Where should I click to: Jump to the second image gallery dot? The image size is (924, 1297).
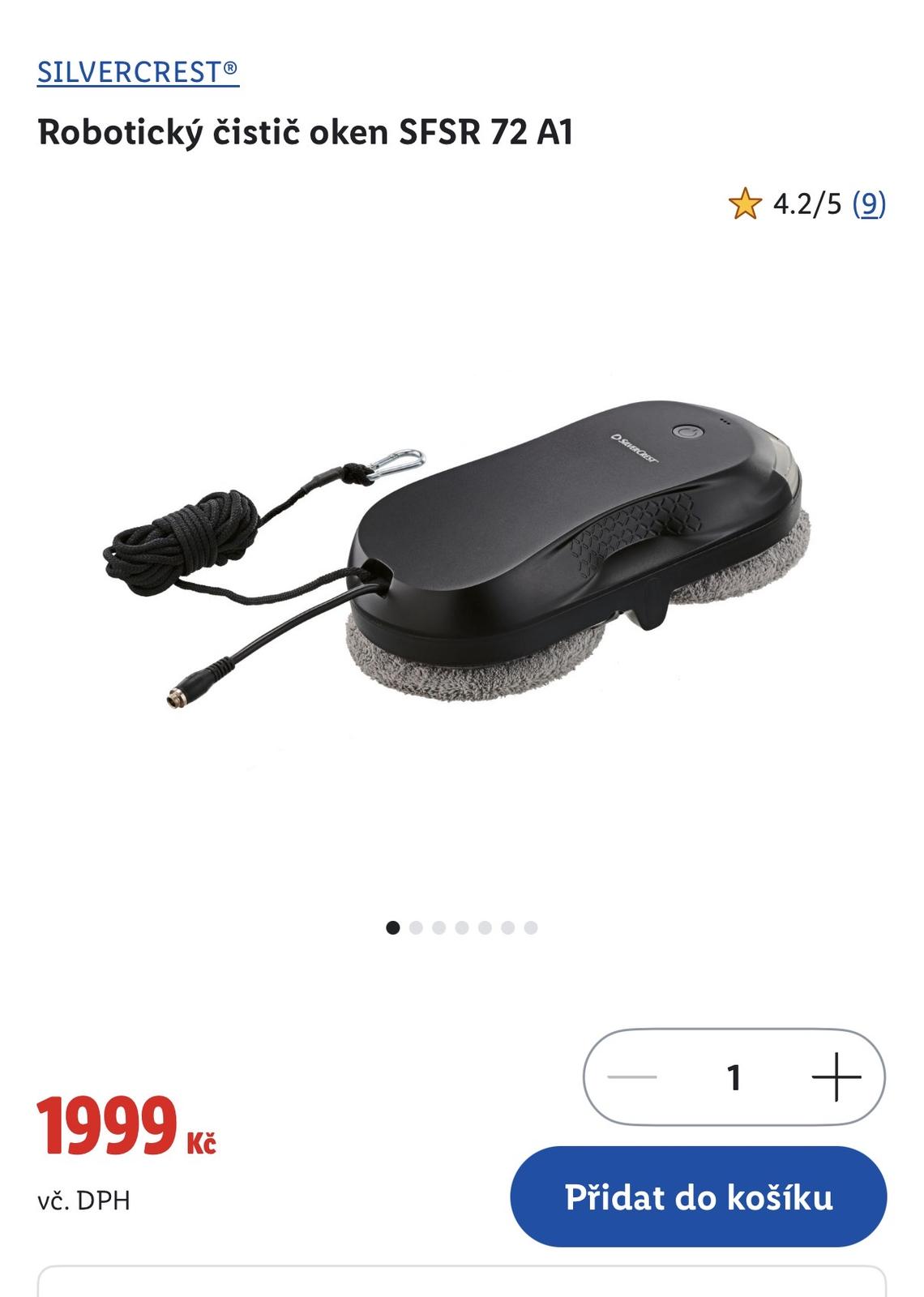(x=416, y=927)
